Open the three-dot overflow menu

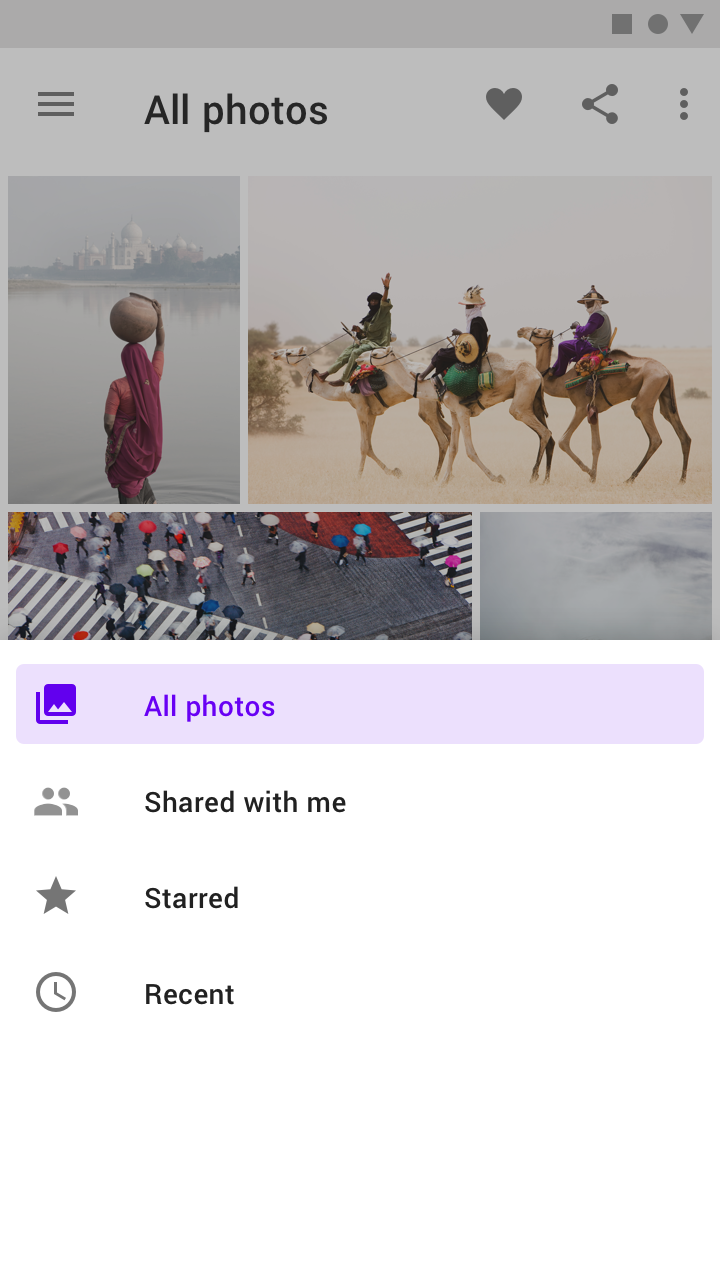click(684, 104)
